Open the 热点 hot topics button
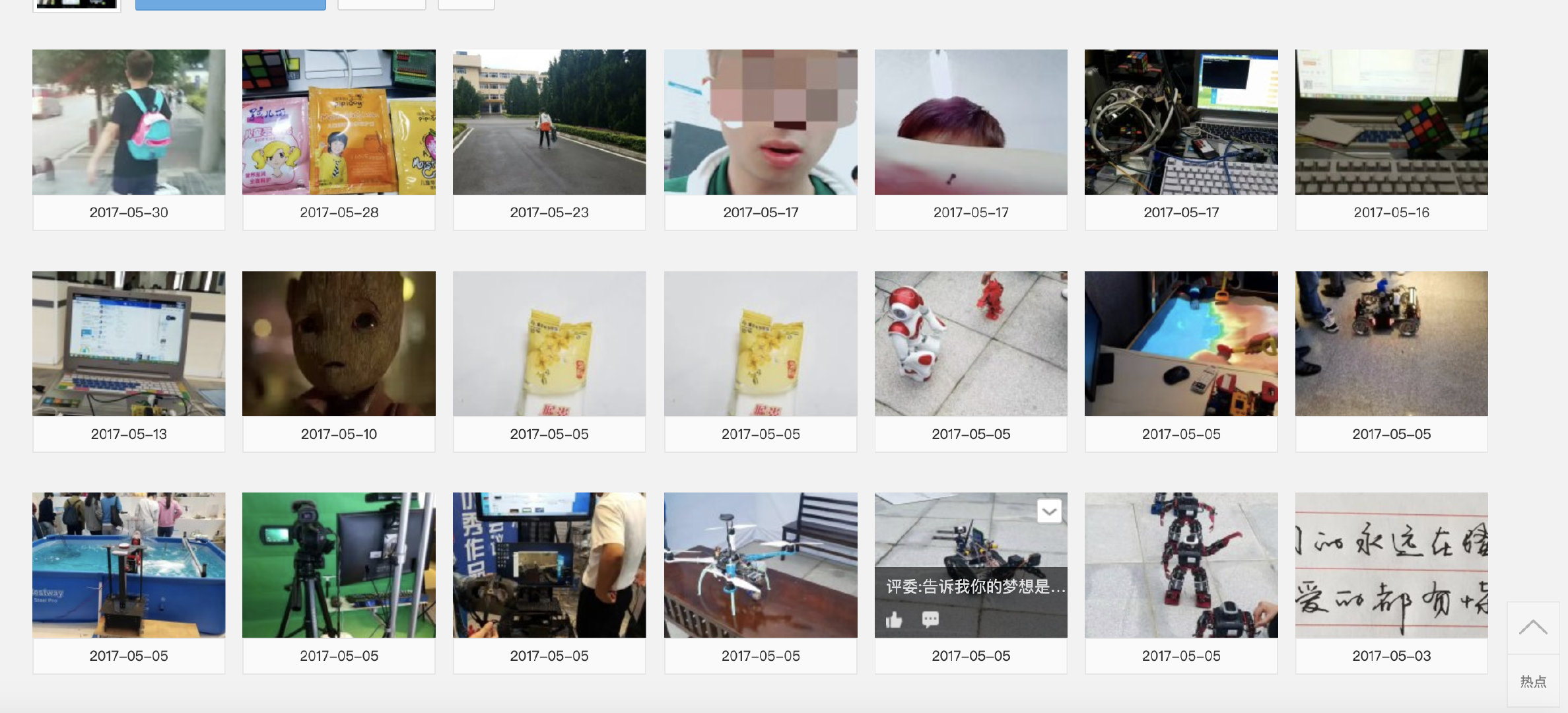Viewport: 1568px width, 713px height. (x=1533, y=681)
